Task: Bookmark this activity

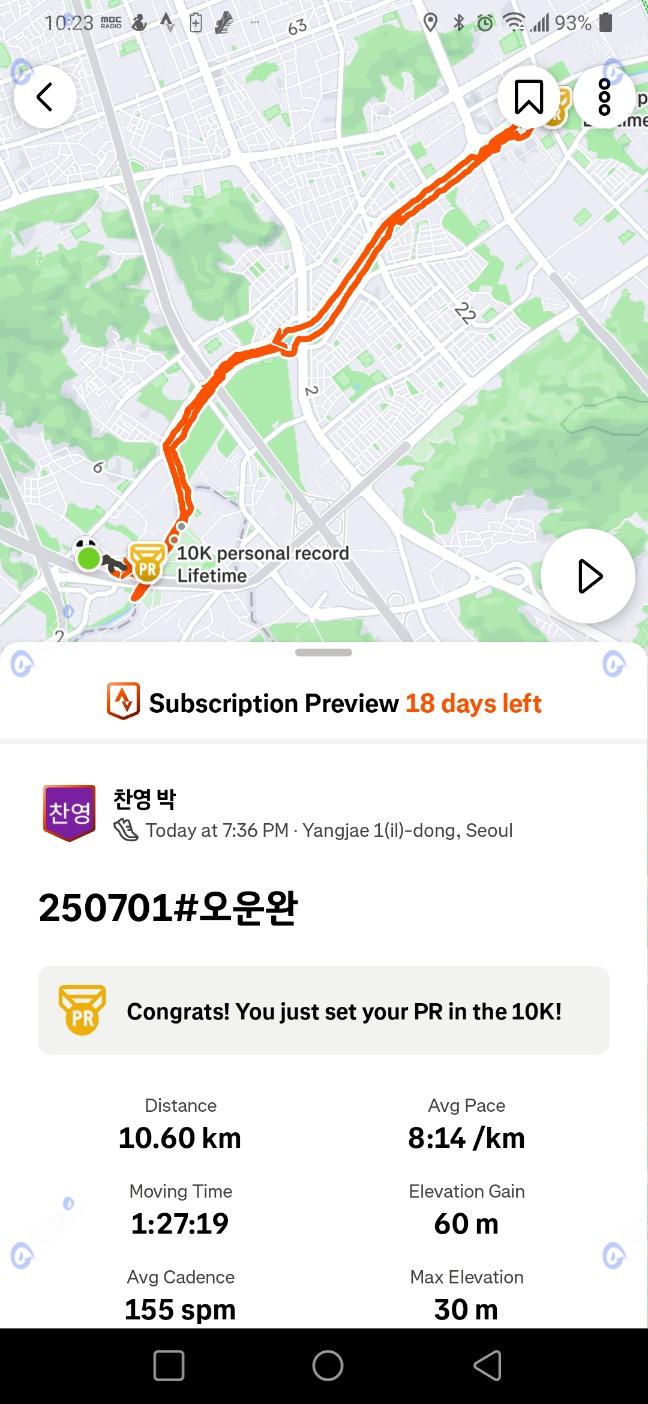Action: pyautogui.click(x=529, y=97)
